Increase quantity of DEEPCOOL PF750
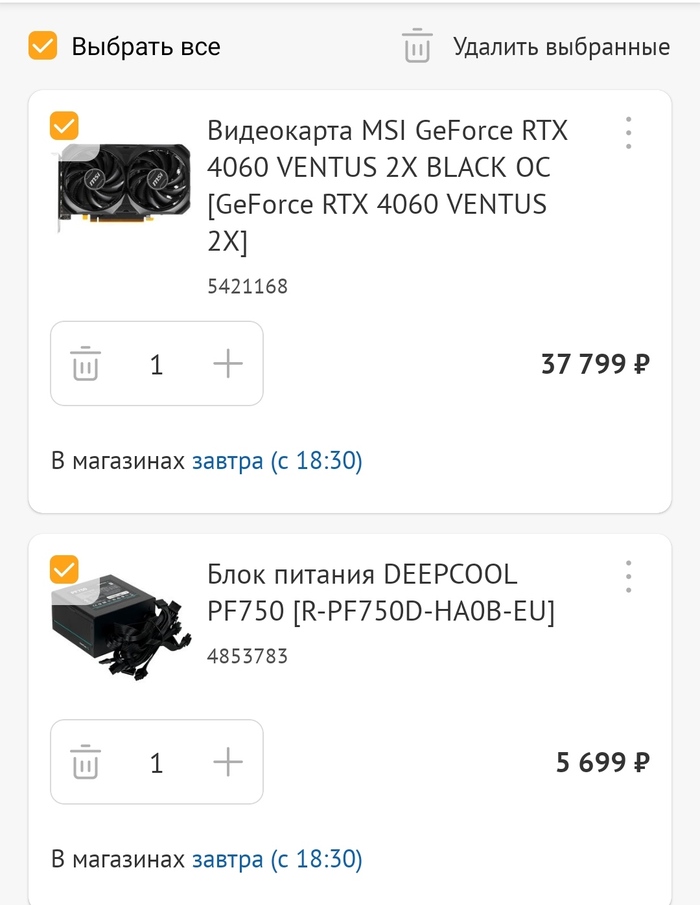 point(228,763)
